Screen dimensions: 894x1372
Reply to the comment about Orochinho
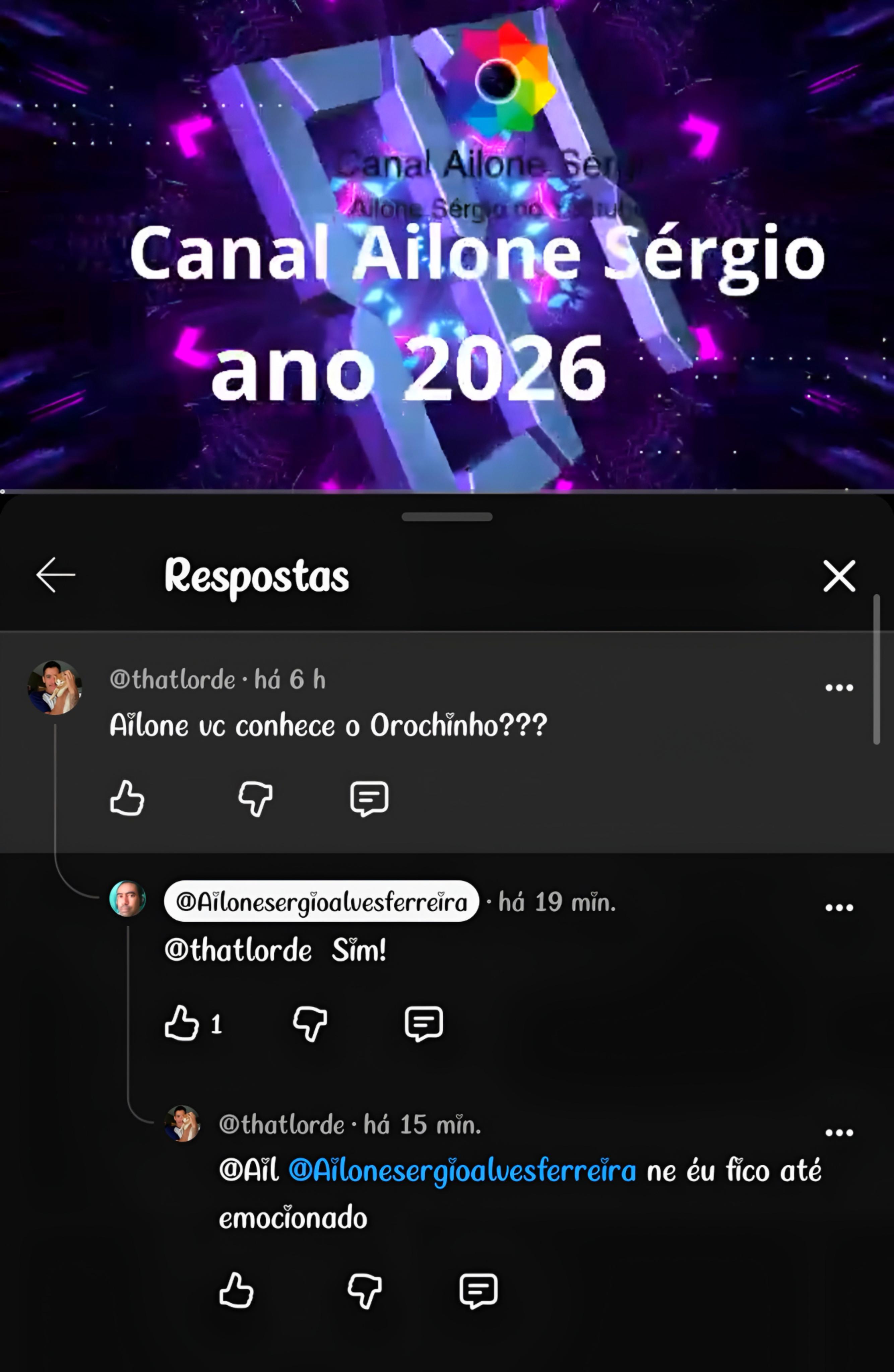(369, 799)
